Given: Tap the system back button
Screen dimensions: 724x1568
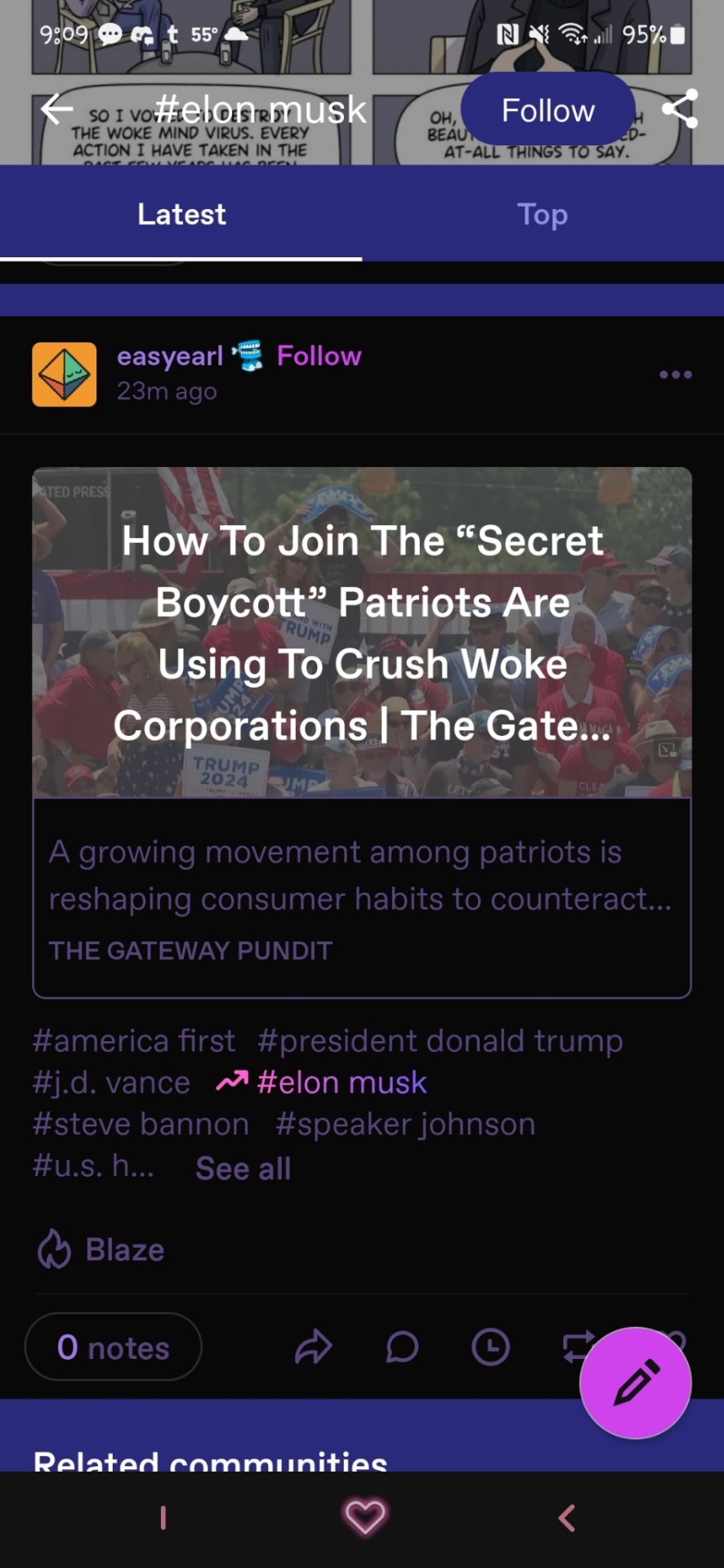Looking at the screenshot, I should (x=566, y=1518).
